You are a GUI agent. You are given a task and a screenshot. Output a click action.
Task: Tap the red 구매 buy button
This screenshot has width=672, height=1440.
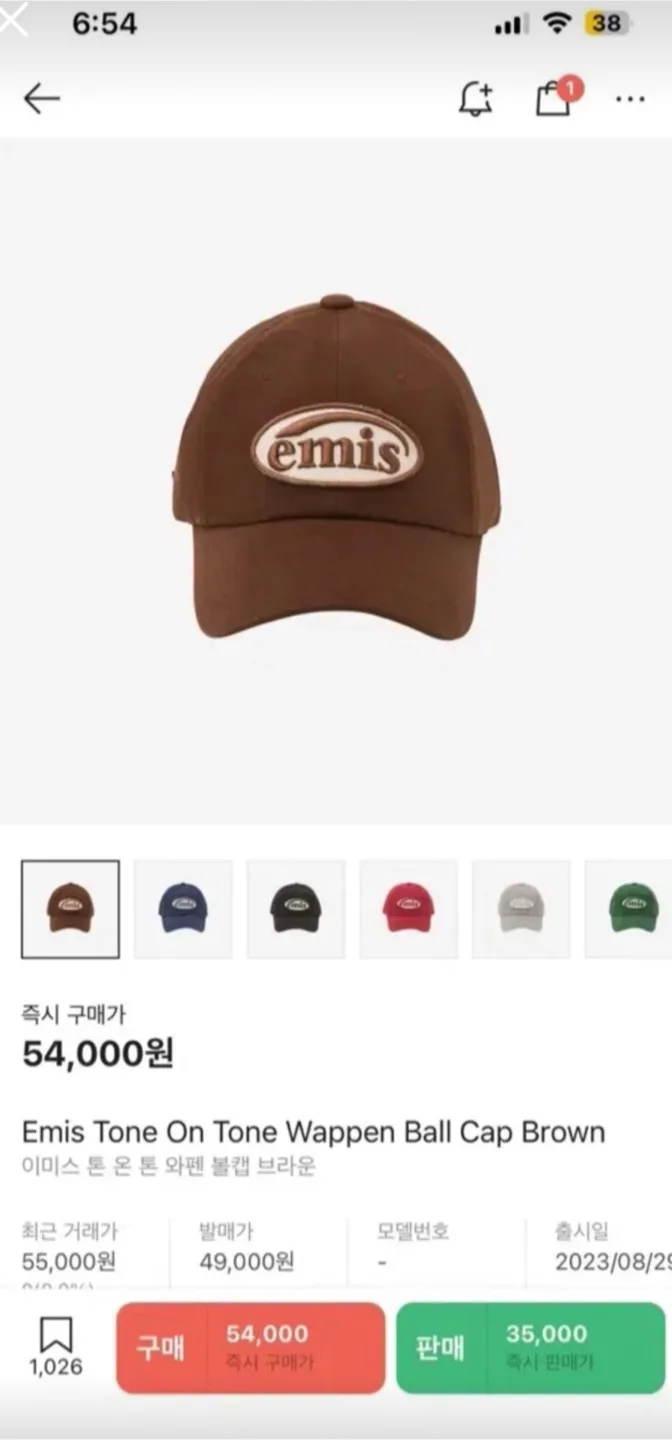250,1347
